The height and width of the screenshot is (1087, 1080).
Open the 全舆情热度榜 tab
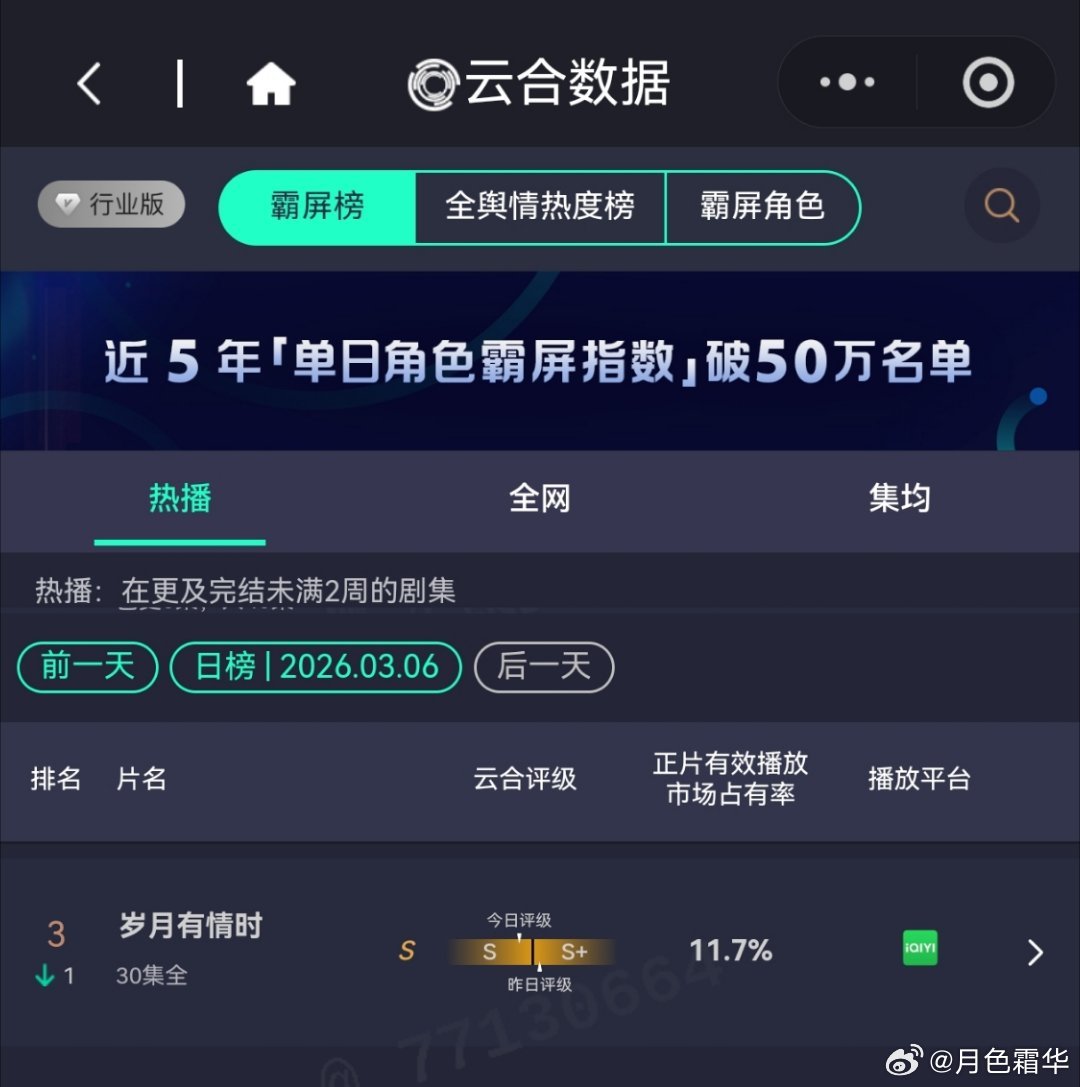point(540,208)
